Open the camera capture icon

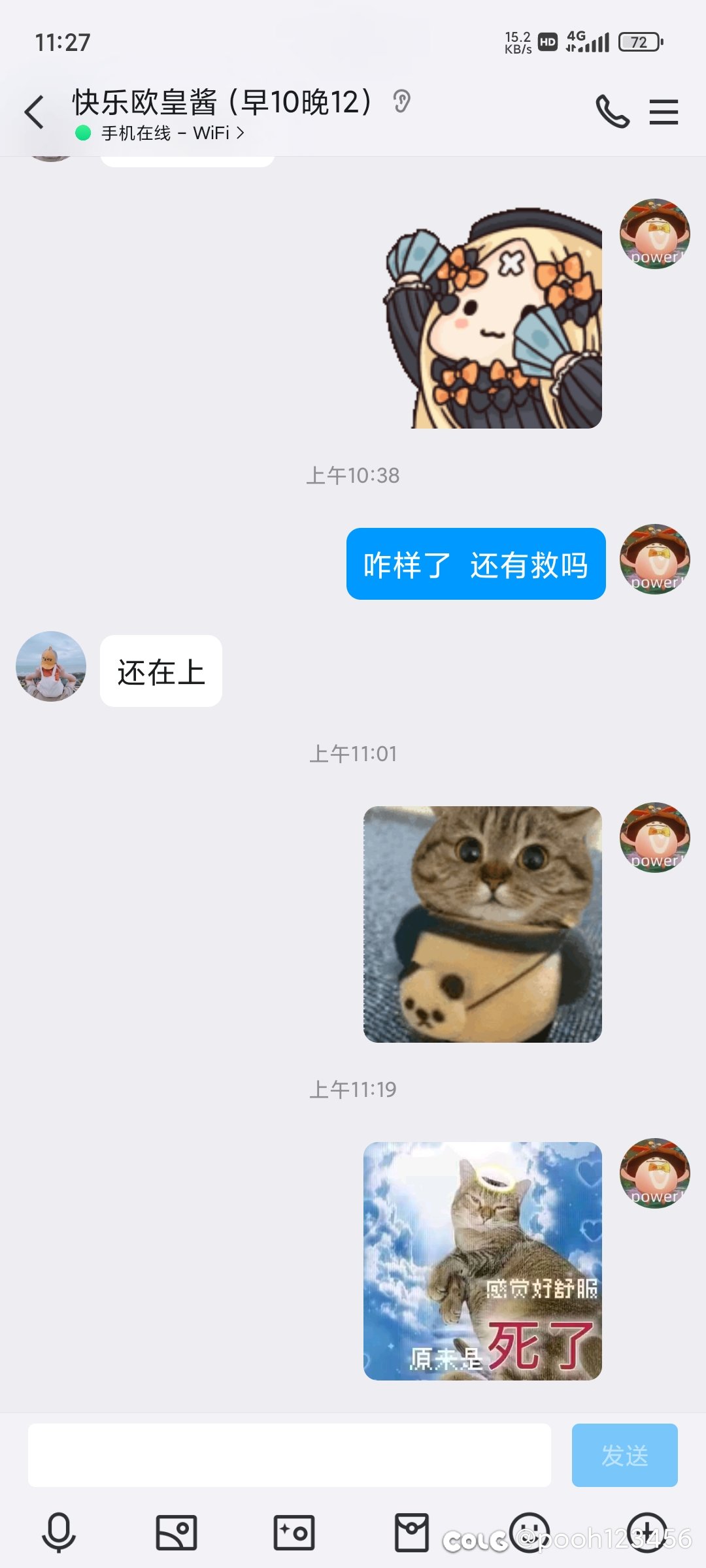pos(294,1532)
